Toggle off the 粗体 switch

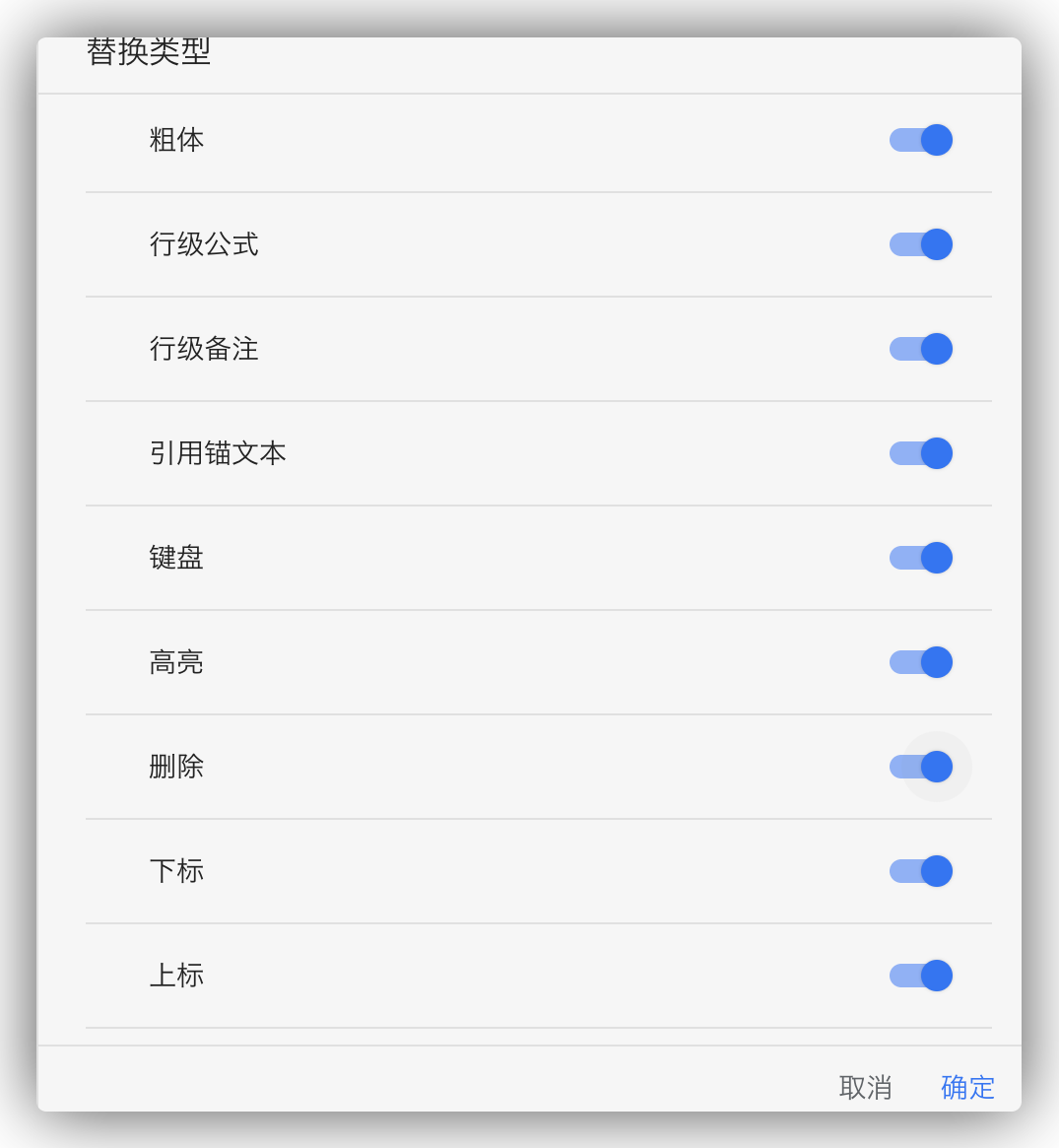pos(921,140)
